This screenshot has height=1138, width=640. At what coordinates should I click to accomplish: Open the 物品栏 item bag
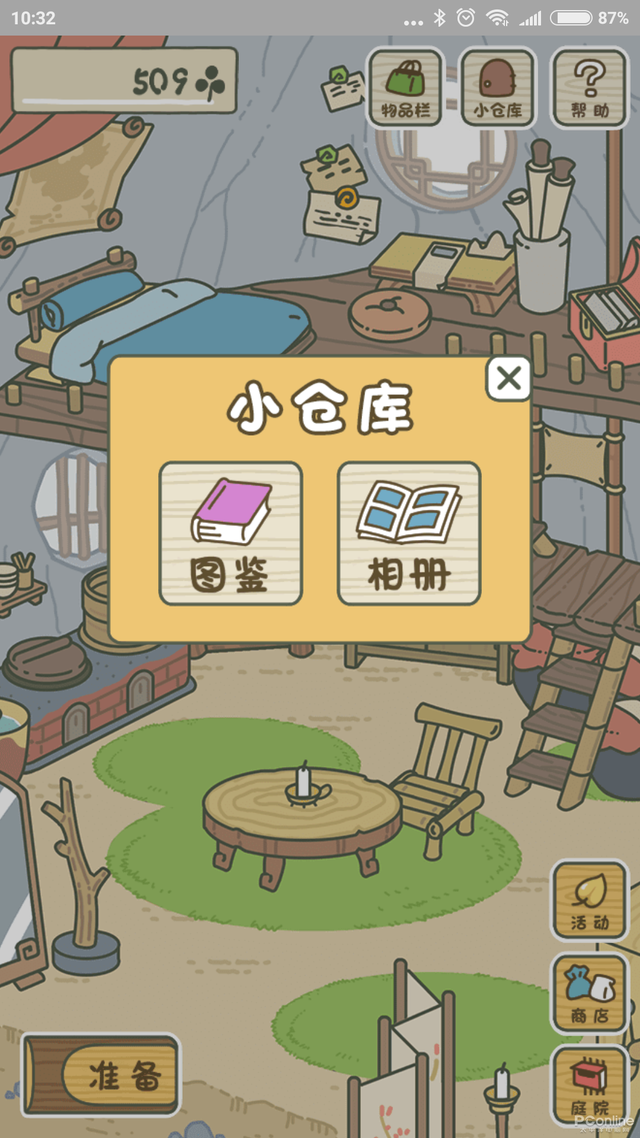coord(406,88)
